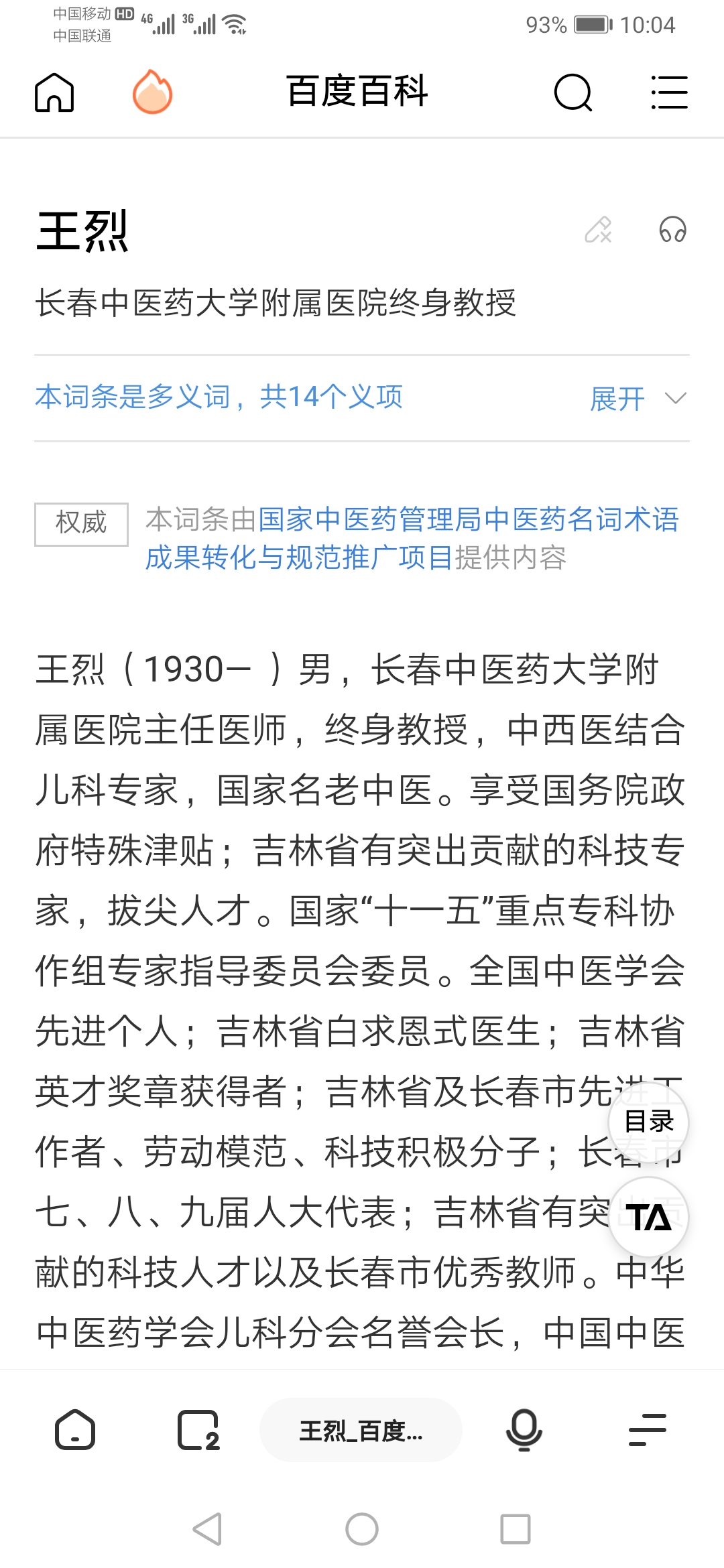Open the 目录 table of contents
This screenshot has width=724, height=1568.
tap(648, 1122)
